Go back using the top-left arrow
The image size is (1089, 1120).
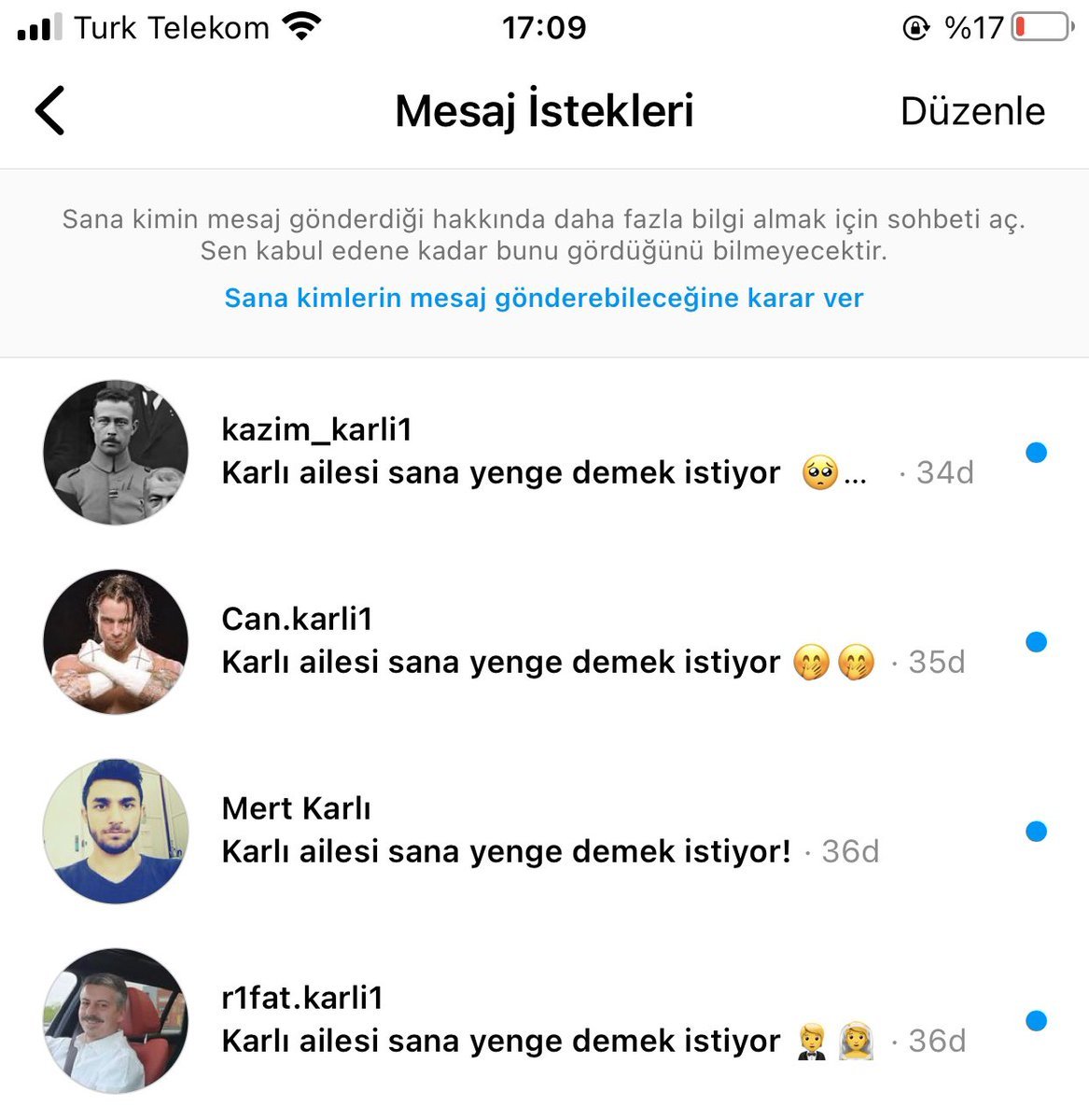[50, 110]
